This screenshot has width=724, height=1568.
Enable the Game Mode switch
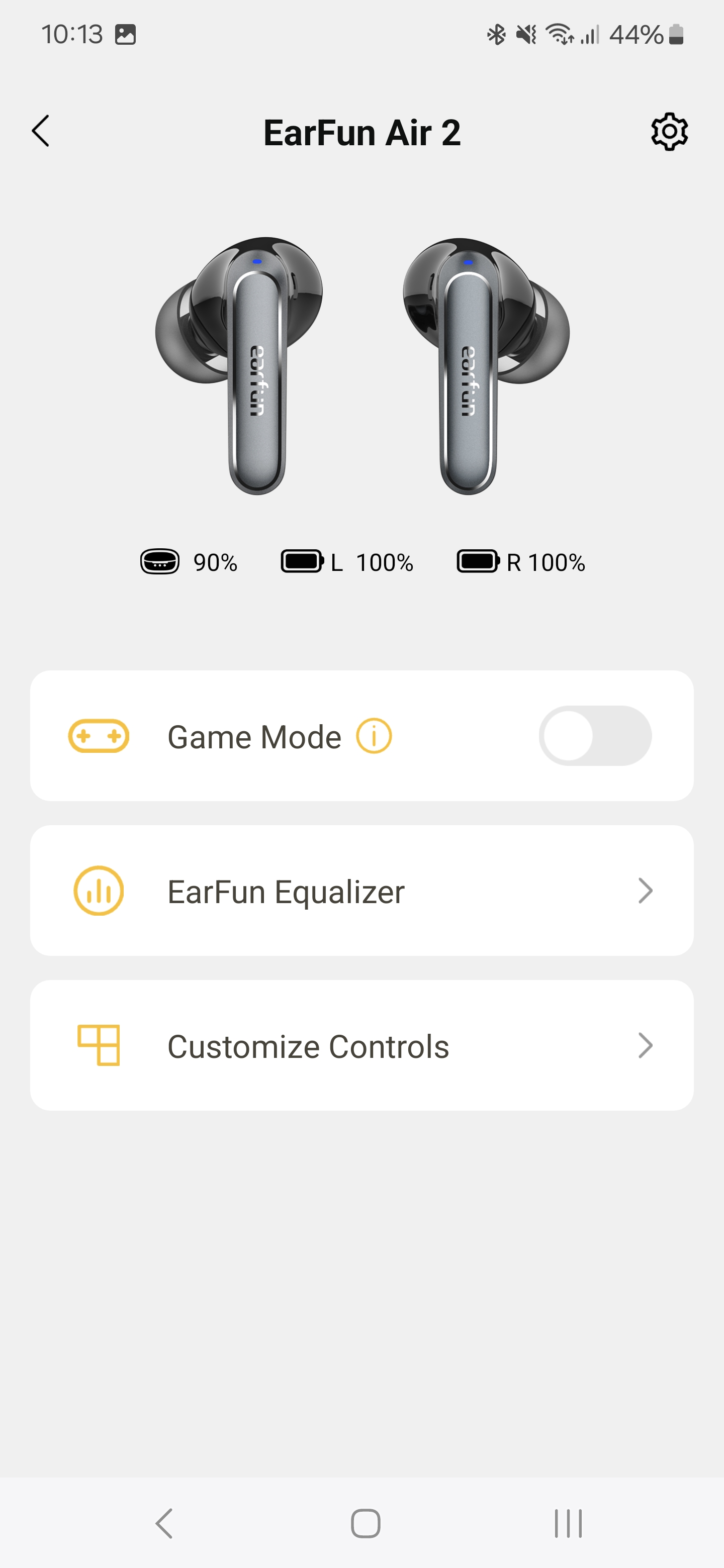coord(594,735)
